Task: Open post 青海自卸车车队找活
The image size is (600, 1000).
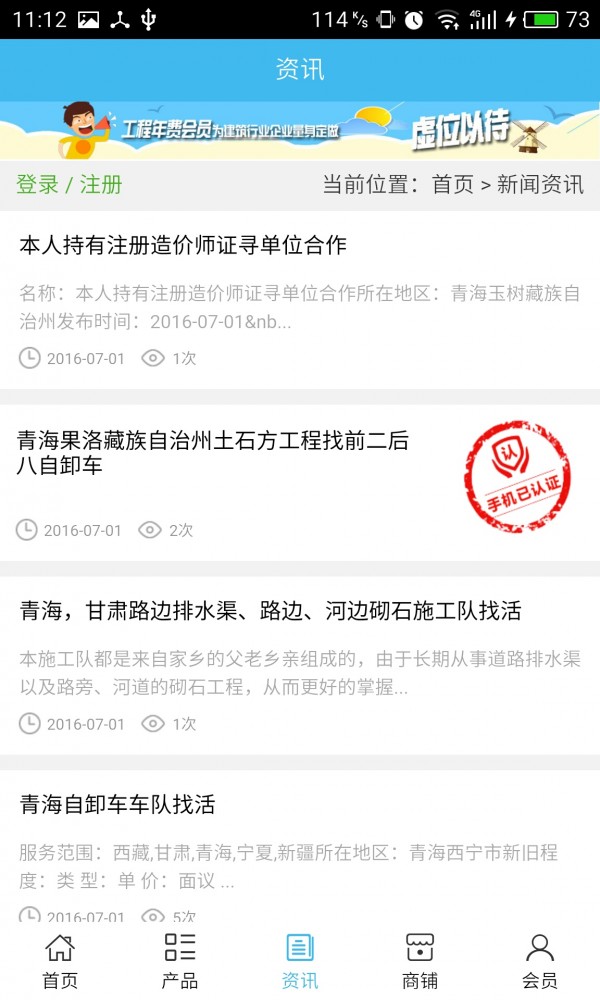Action: point(118,805)
